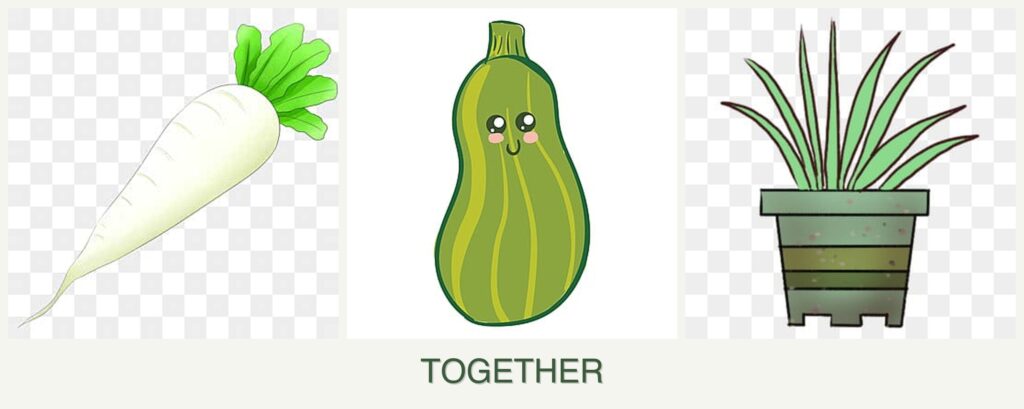Pick the potted plant picture

tap(849, 173)
